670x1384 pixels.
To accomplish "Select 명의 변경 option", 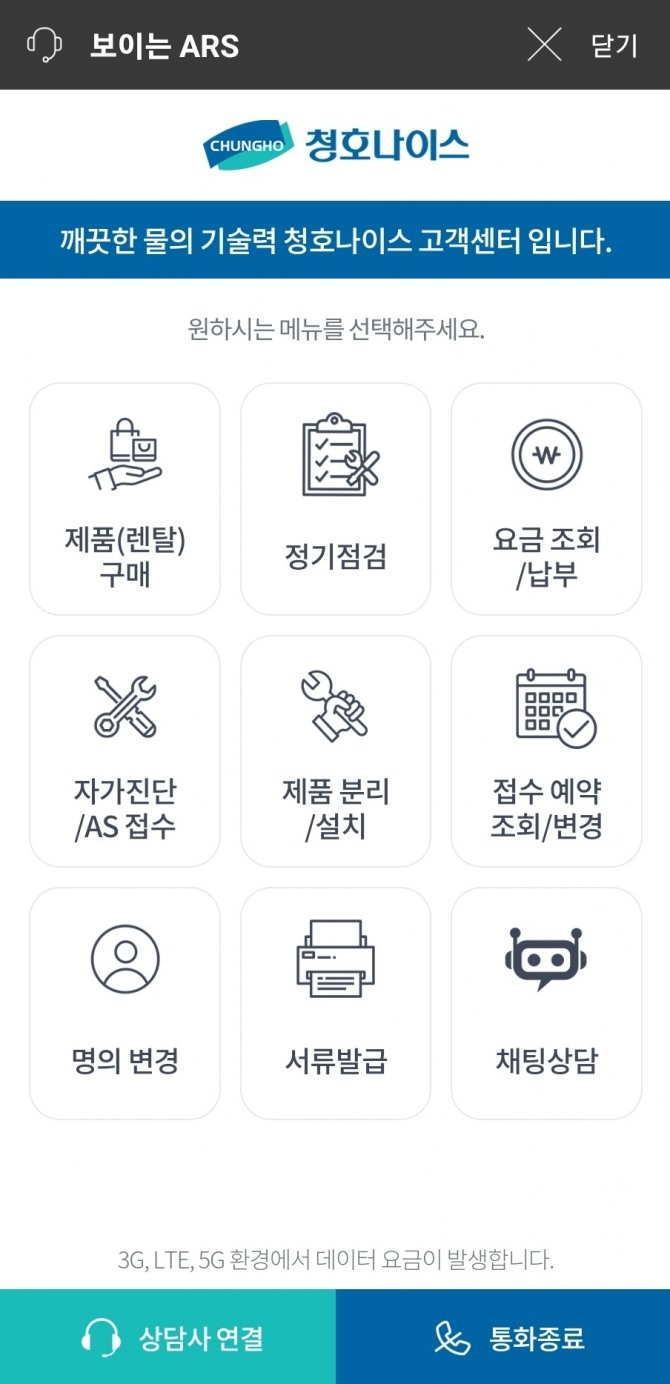I will 125,1002.
